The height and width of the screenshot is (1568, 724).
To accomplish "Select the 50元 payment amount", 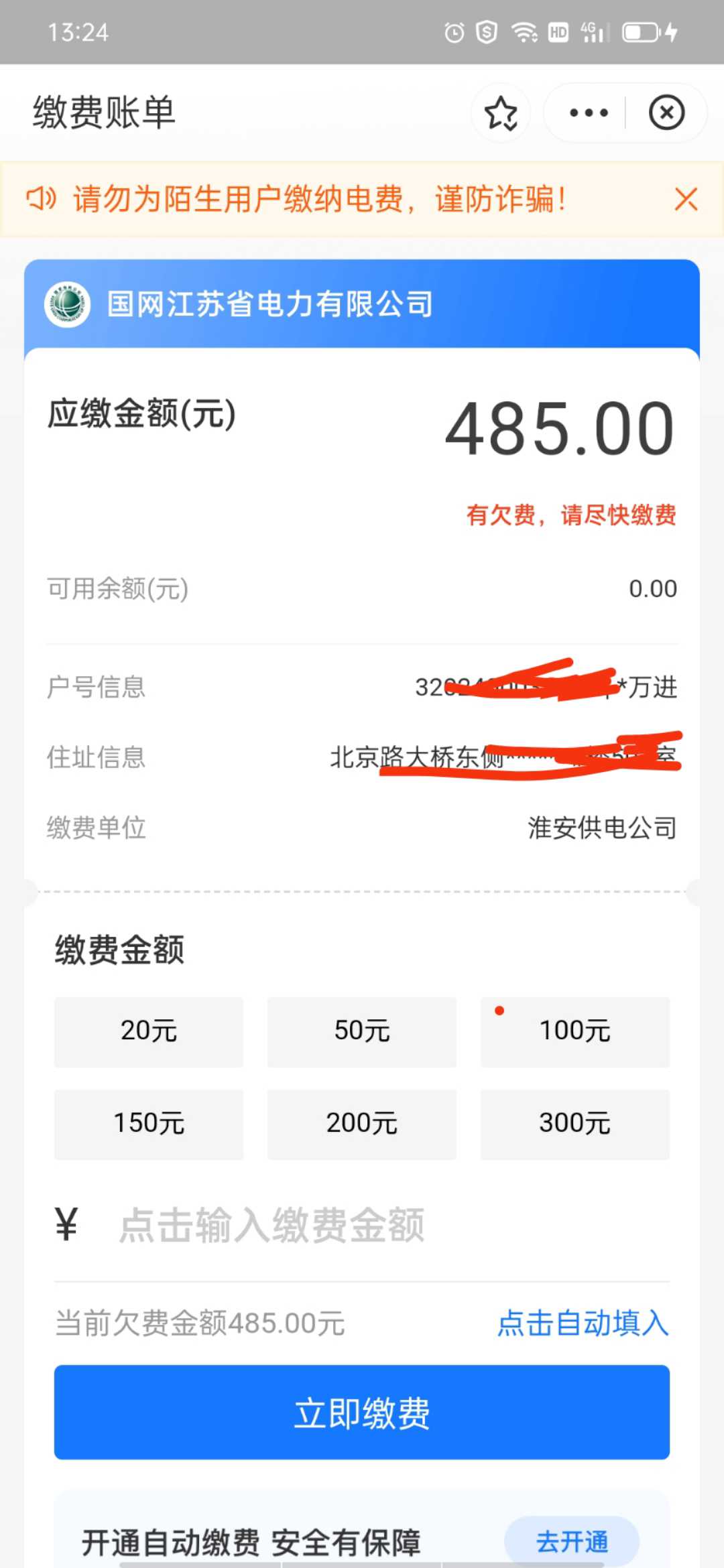I will pos(362,1031).
